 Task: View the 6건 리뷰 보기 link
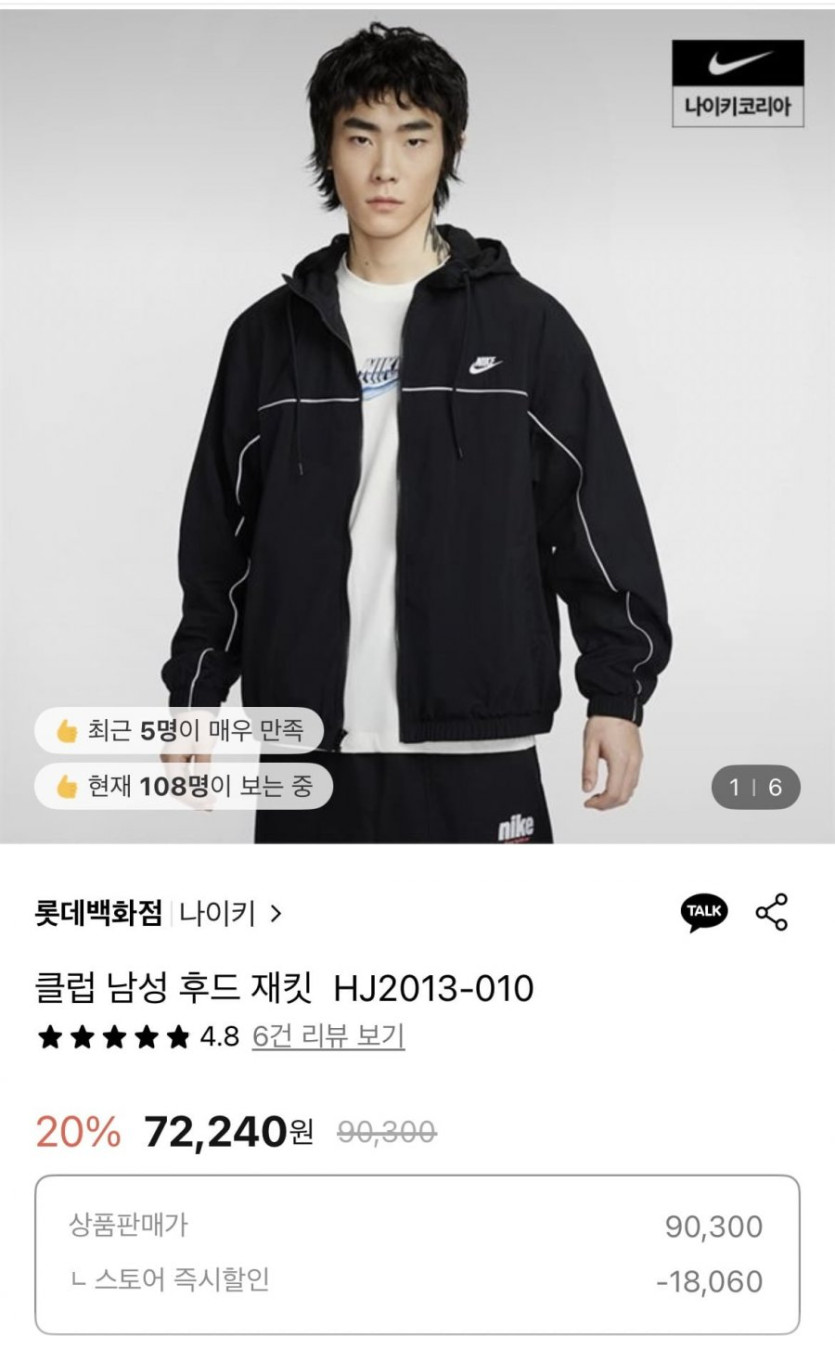pos(328,1036)
